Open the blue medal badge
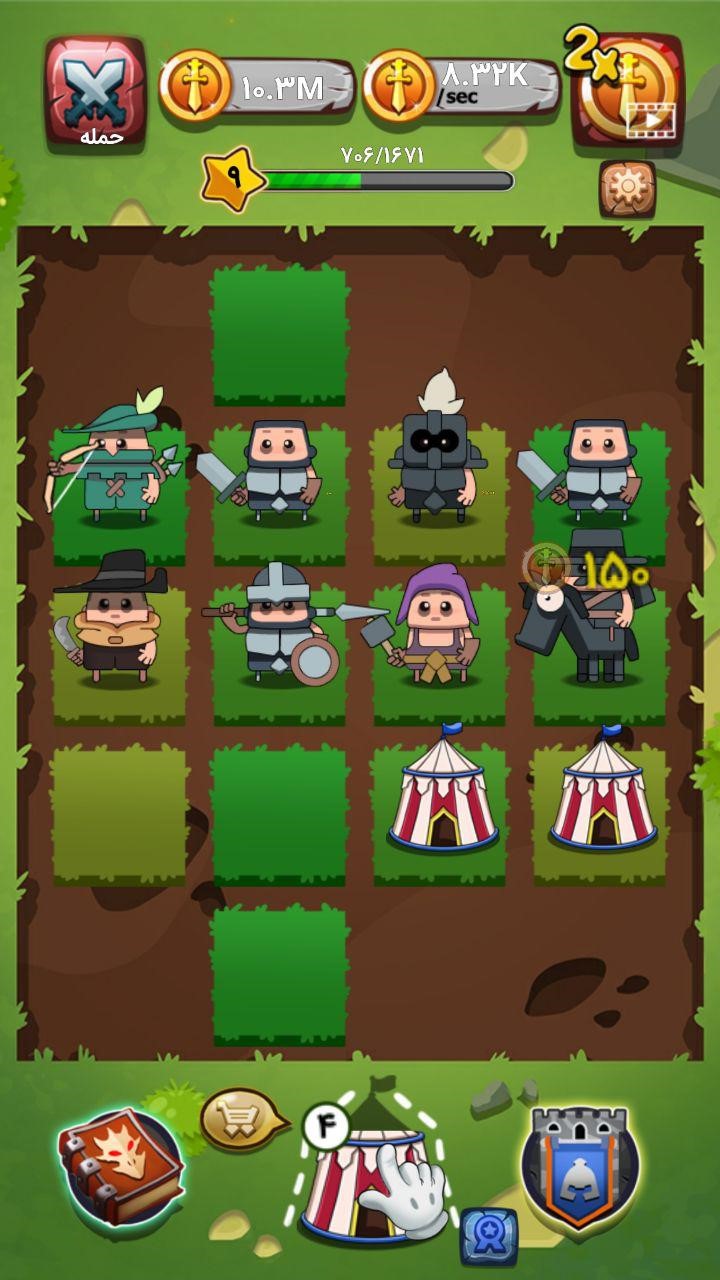This screenshot has width=720, height=1280. coord(489,1236)
